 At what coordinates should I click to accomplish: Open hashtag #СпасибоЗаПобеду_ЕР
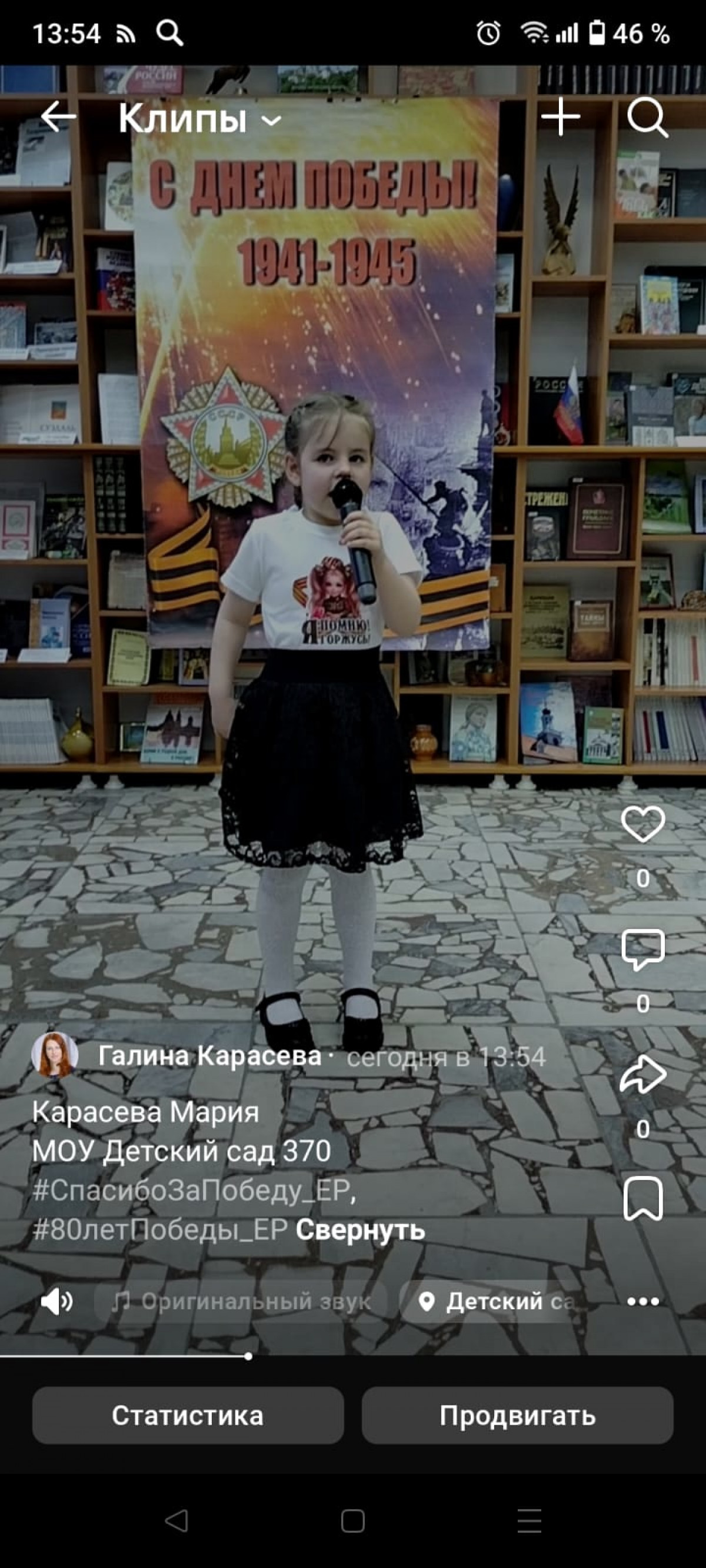pyautogui.click(x=194, y=1191)
